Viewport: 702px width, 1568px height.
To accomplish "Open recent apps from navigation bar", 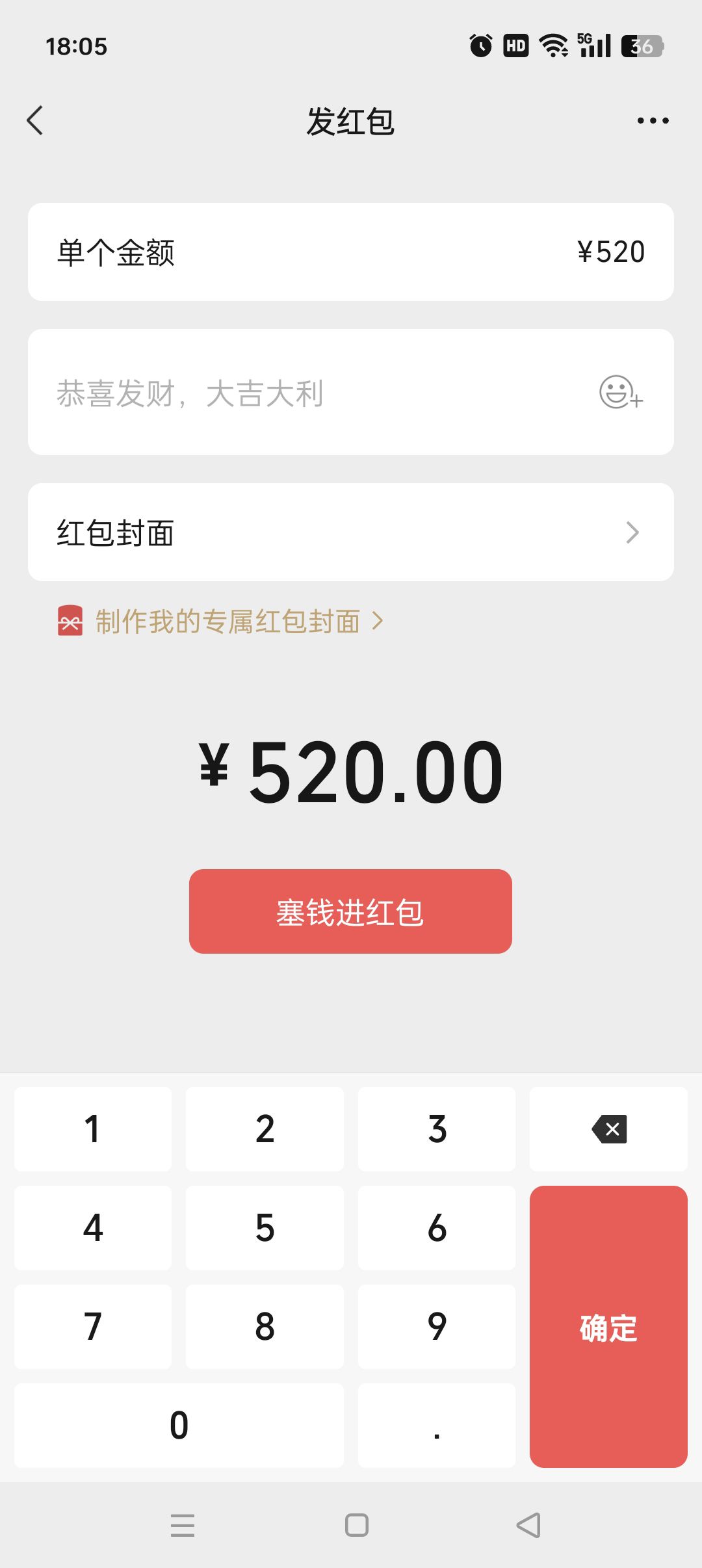I will coord(183,1525).
